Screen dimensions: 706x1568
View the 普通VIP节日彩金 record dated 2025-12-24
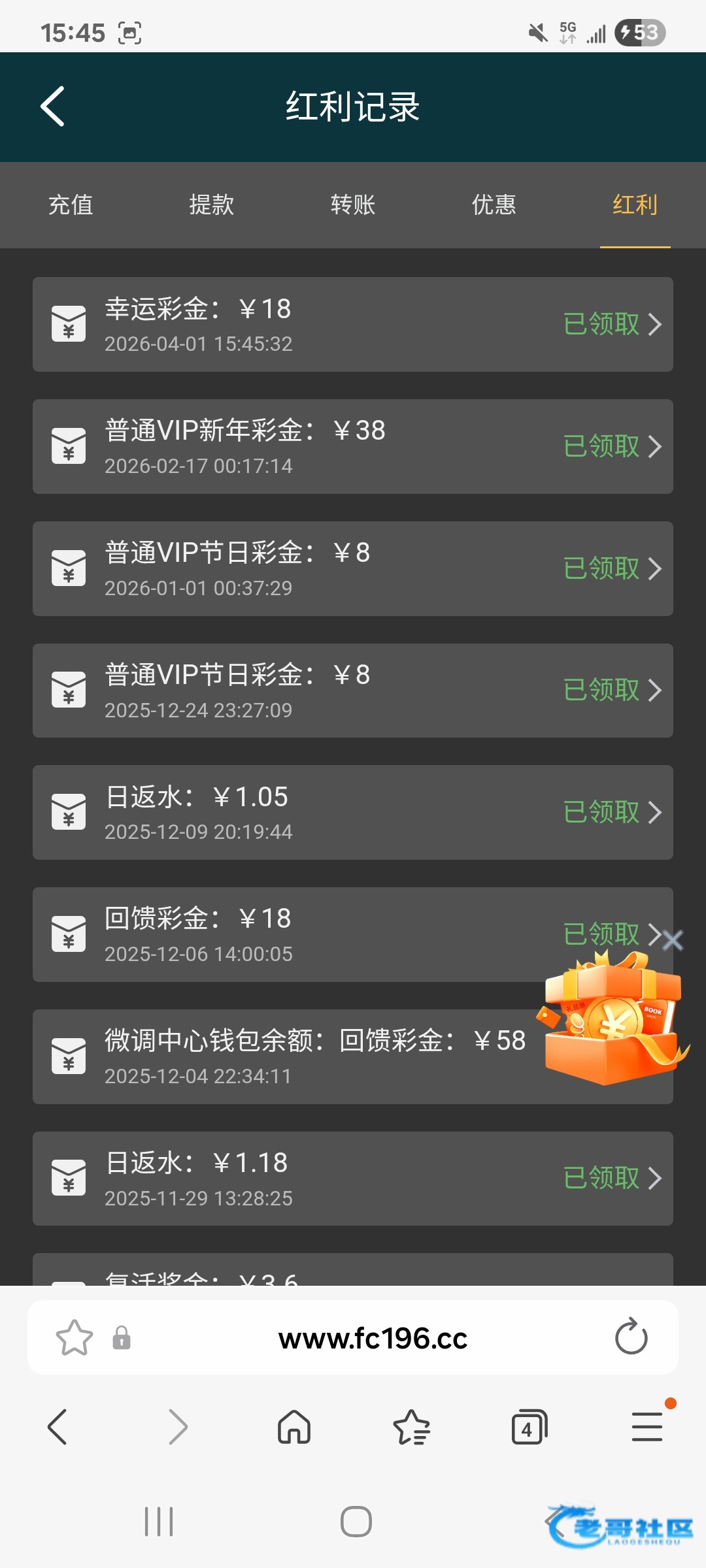click(x=353, y=691)
